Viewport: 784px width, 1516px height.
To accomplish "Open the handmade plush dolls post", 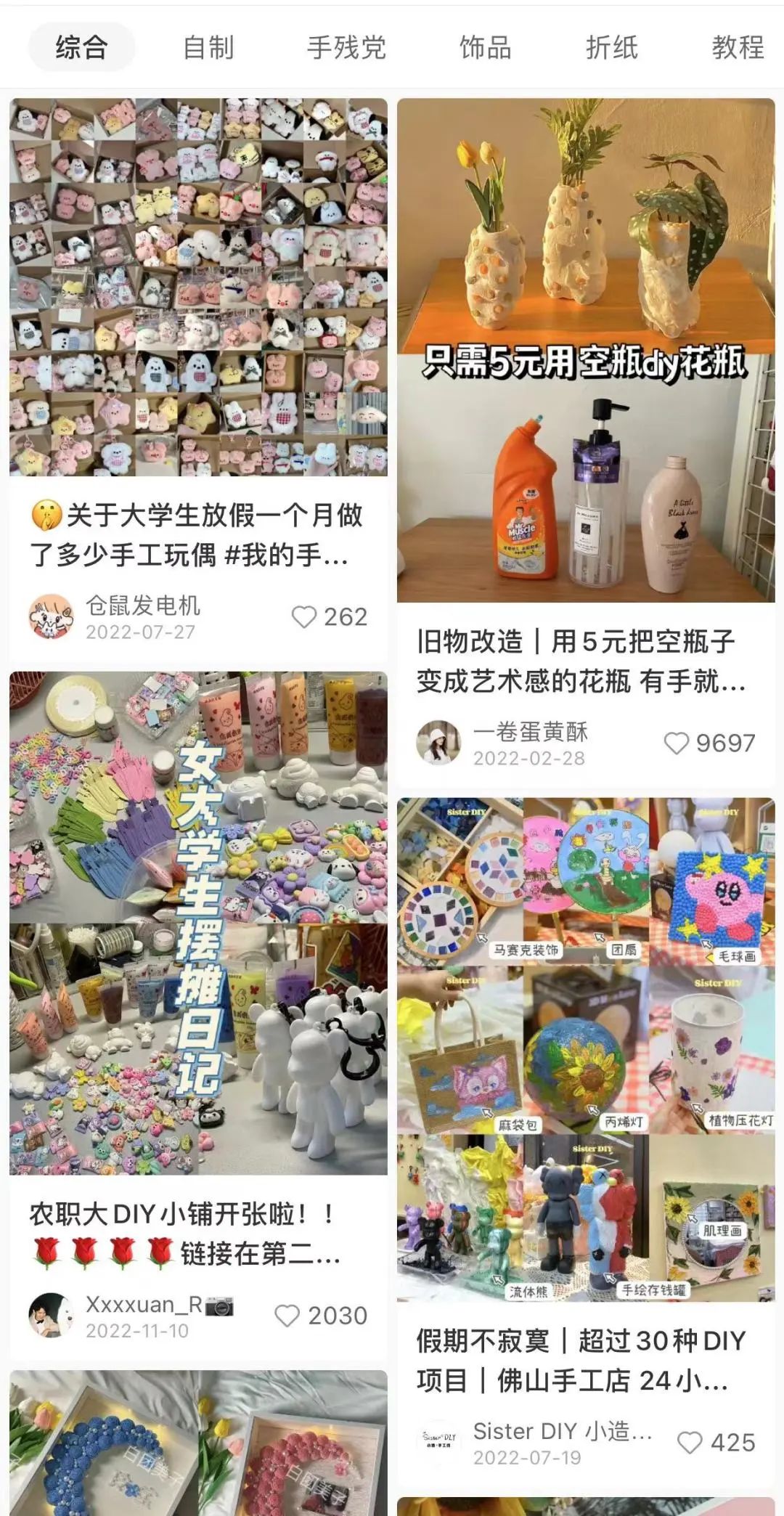I will (x=198, y=287).
